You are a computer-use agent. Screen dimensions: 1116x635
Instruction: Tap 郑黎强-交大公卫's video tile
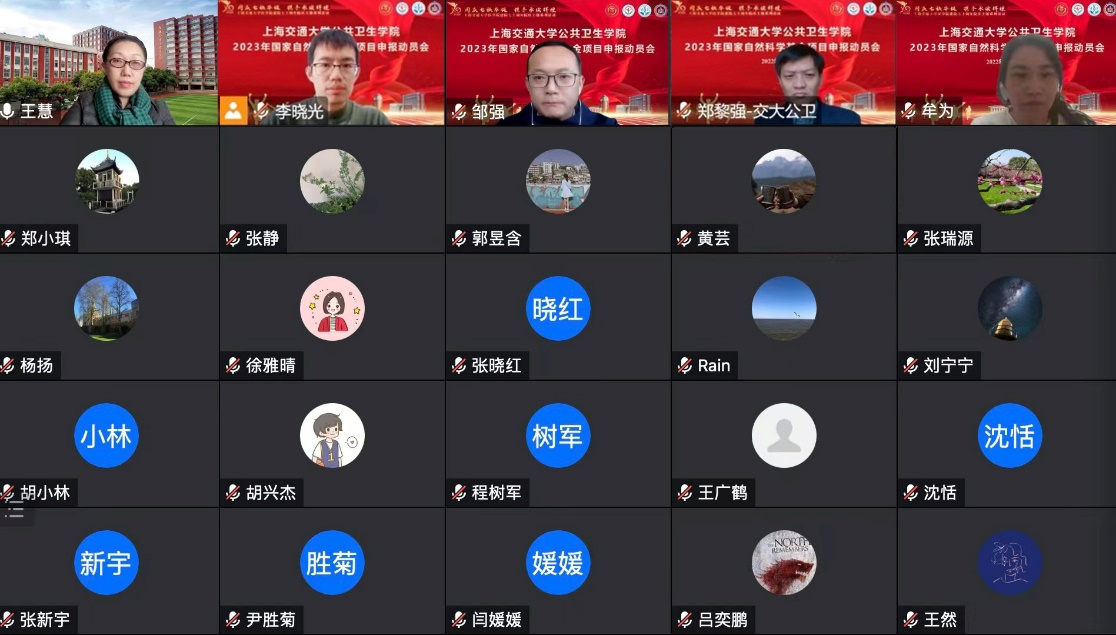click(783, 62)
